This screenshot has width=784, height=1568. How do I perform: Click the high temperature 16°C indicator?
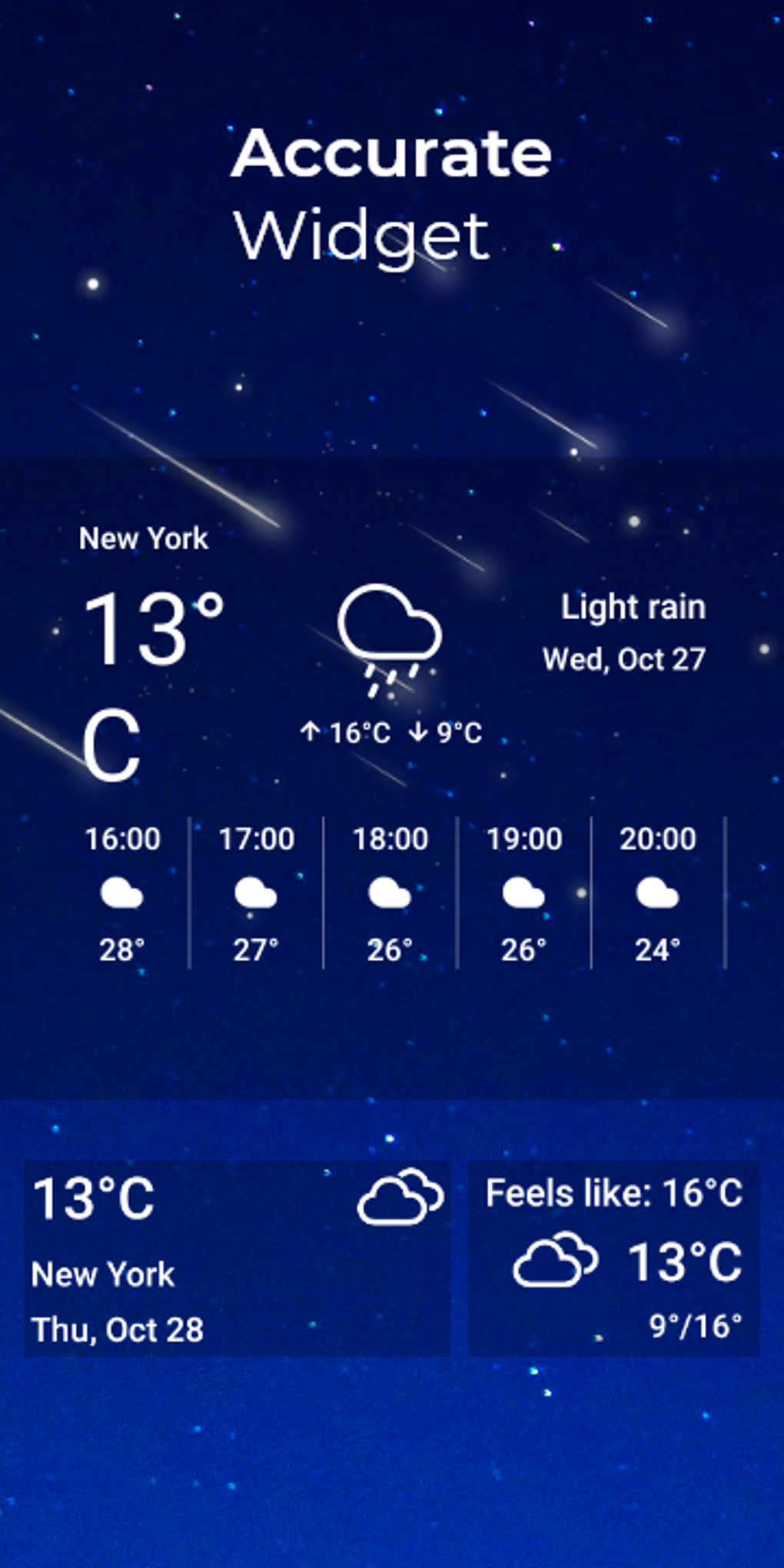347,733
